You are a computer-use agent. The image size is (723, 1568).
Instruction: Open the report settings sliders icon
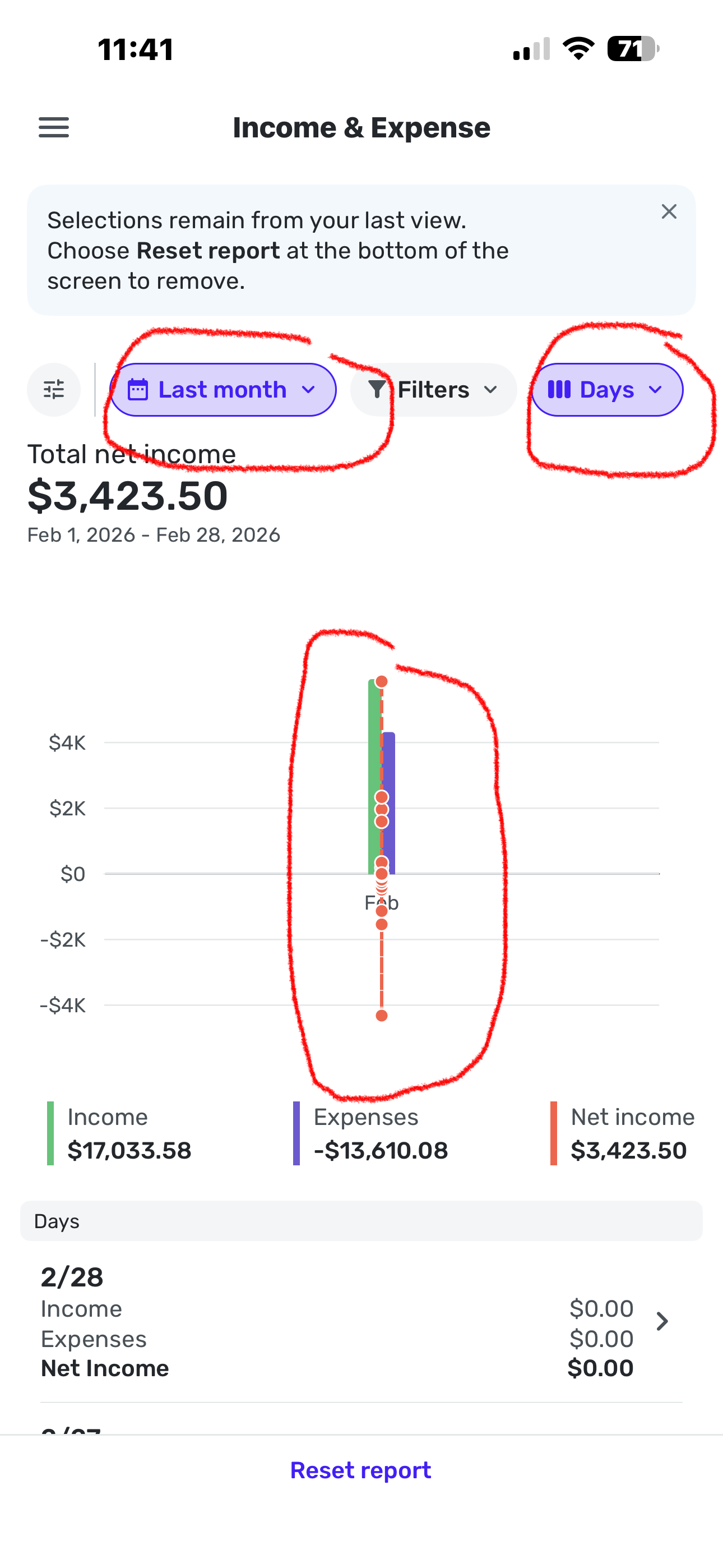54,390
